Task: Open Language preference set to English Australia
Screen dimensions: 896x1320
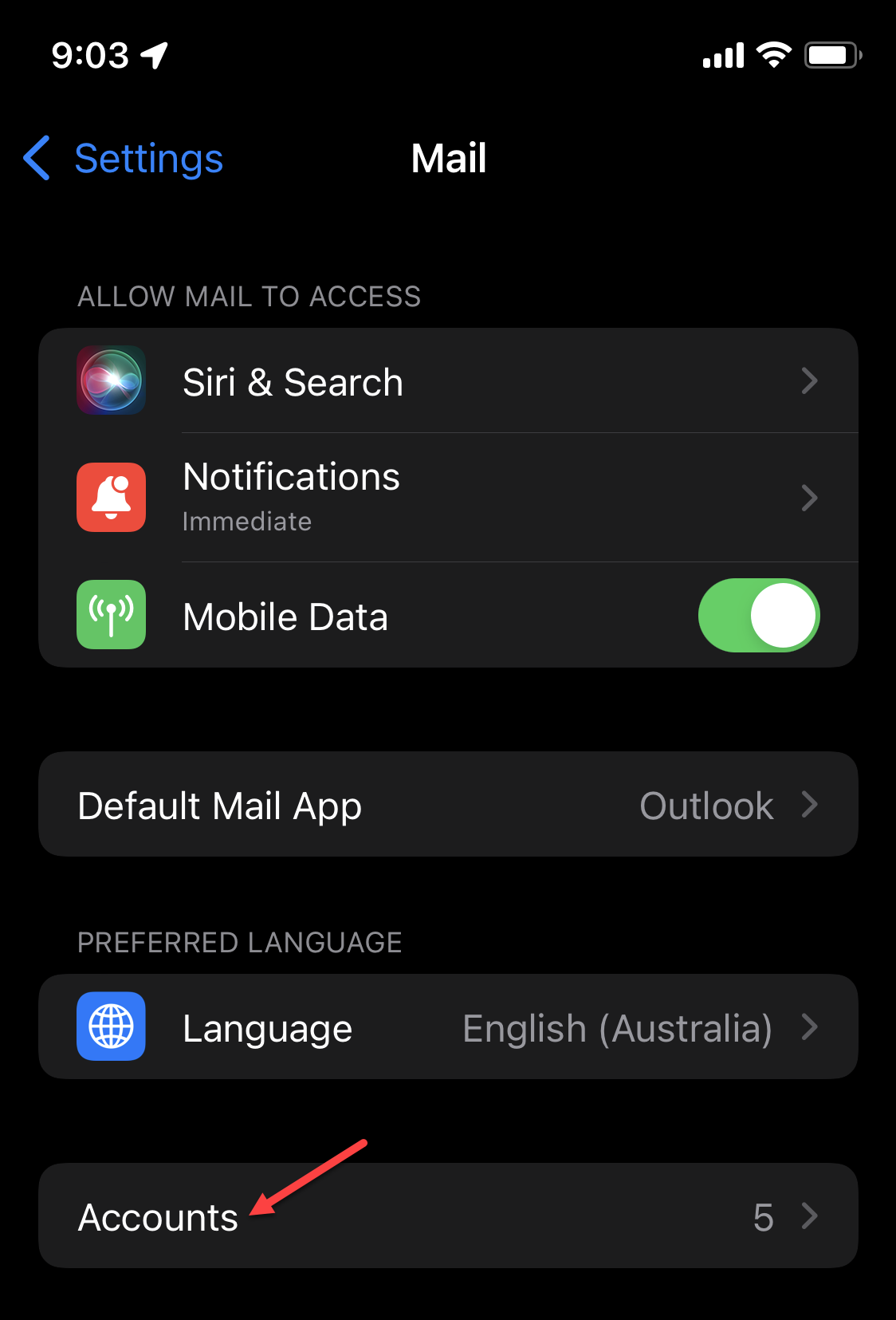Action: [448, 1027]
